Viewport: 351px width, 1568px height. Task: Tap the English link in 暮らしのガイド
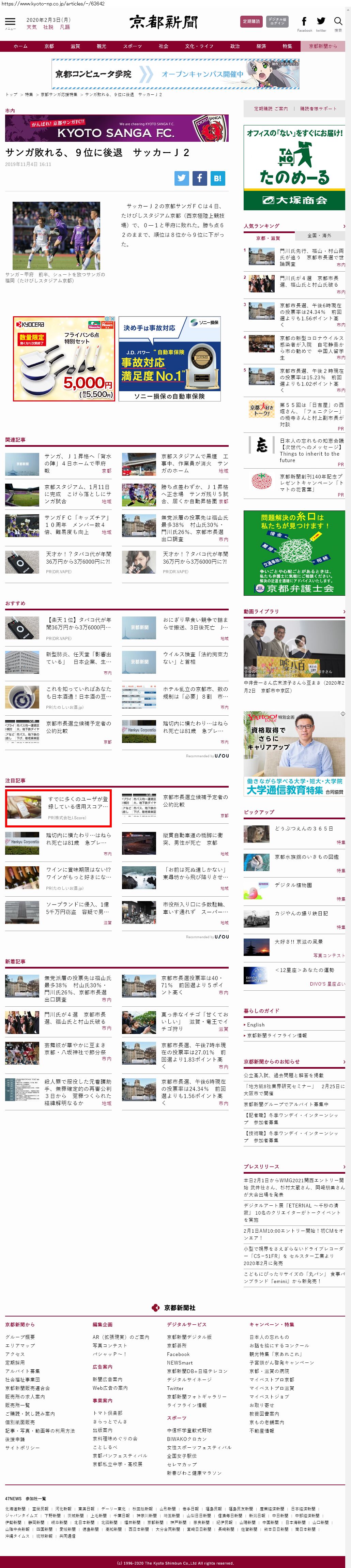256,1024
